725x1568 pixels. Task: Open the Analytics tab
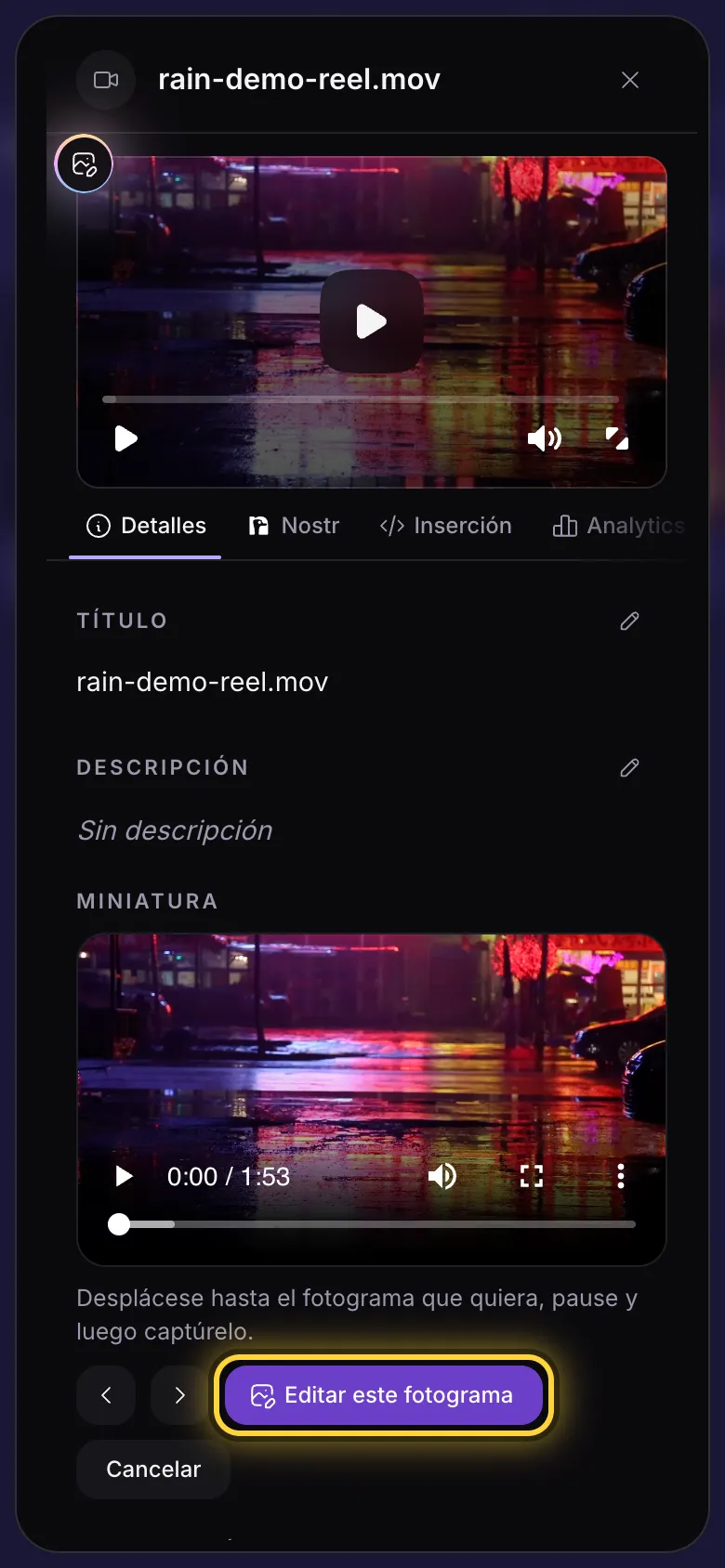[618, 526]
